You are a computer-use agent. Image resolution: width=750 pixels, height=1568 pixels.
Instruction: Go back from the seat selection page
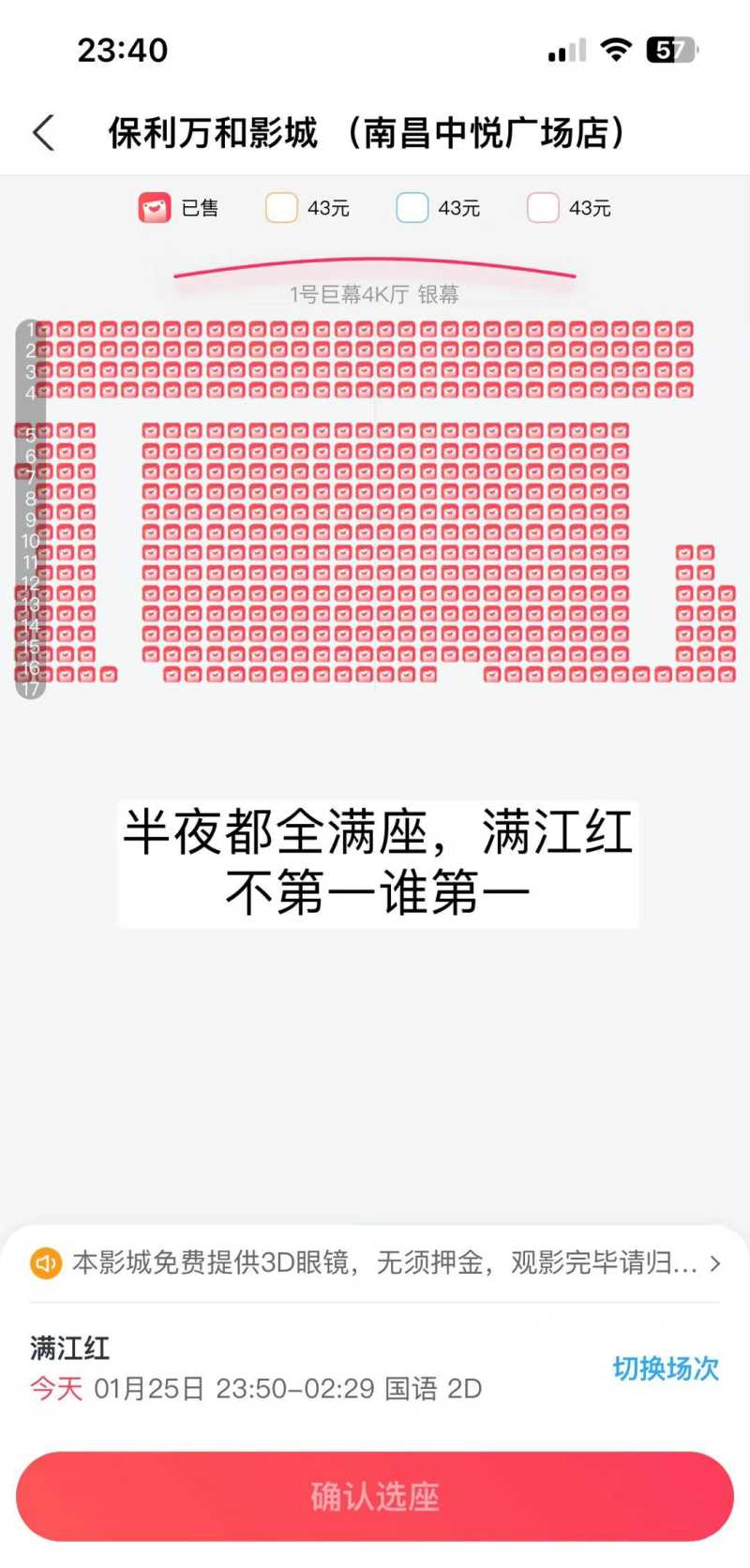pos(44,133)
